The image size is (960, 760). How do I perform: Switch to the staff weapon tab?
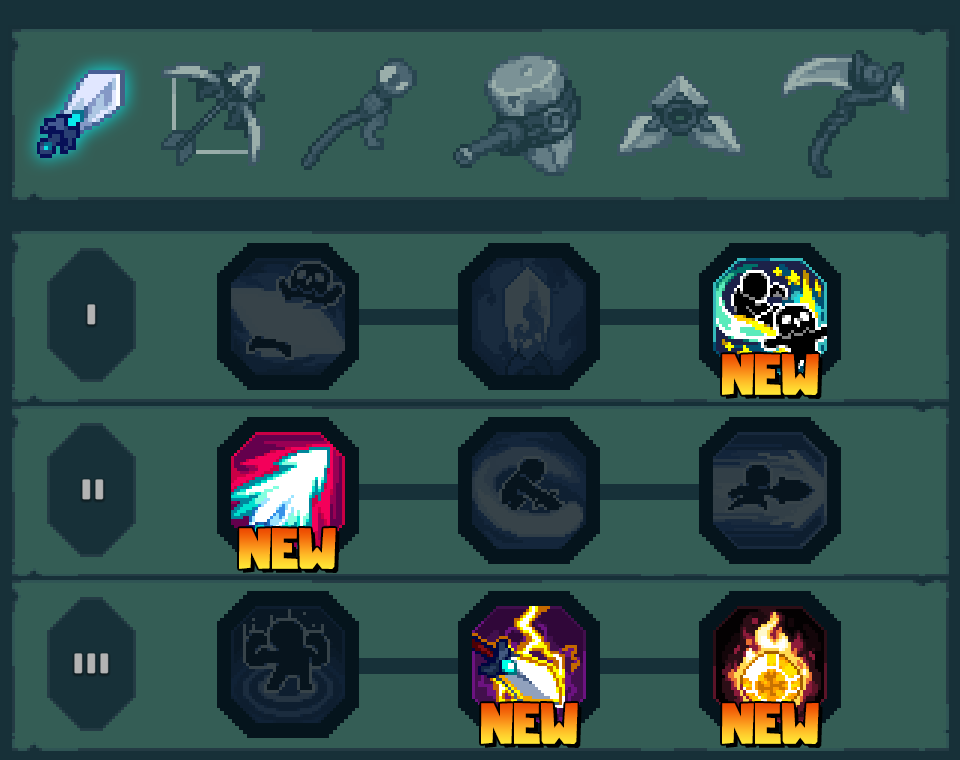(360, 113)
